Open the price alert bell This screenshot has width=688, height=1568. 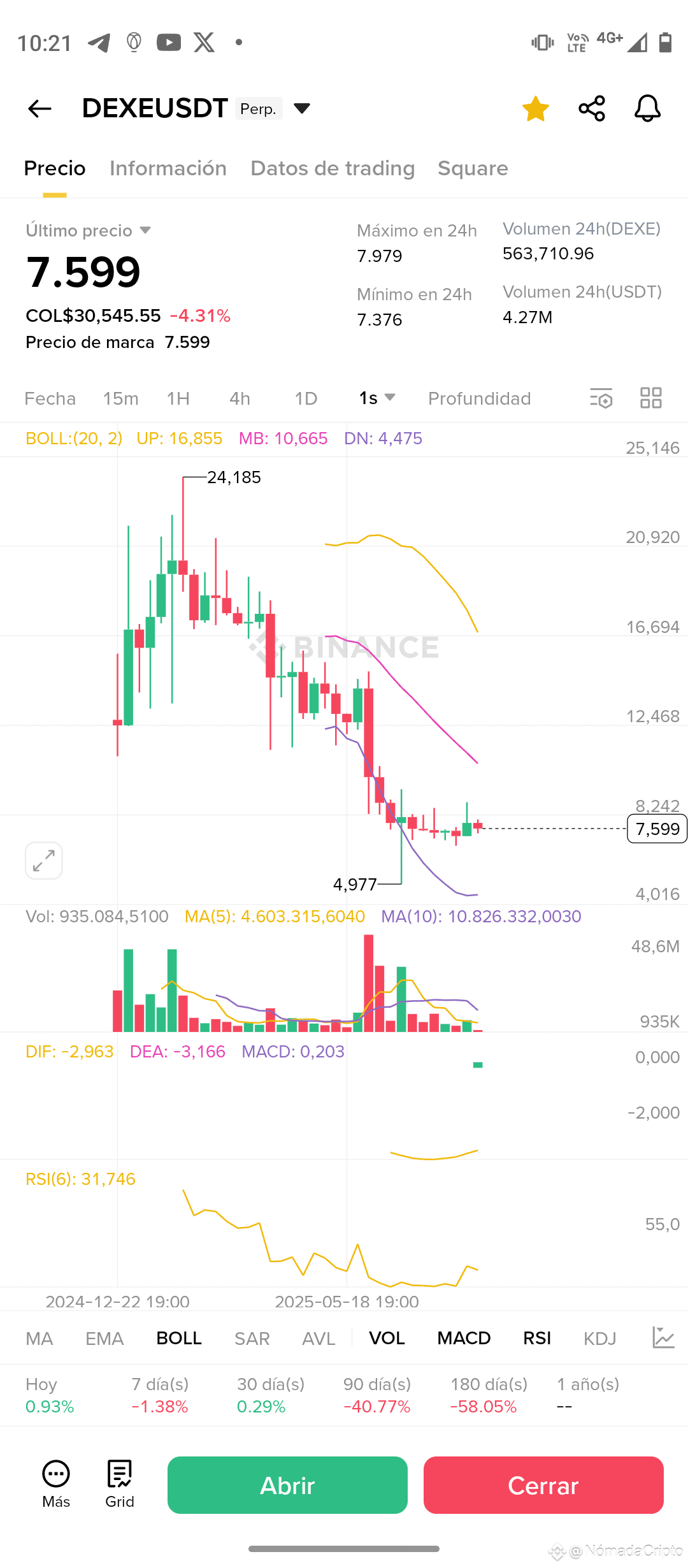[x=647, y=108]
